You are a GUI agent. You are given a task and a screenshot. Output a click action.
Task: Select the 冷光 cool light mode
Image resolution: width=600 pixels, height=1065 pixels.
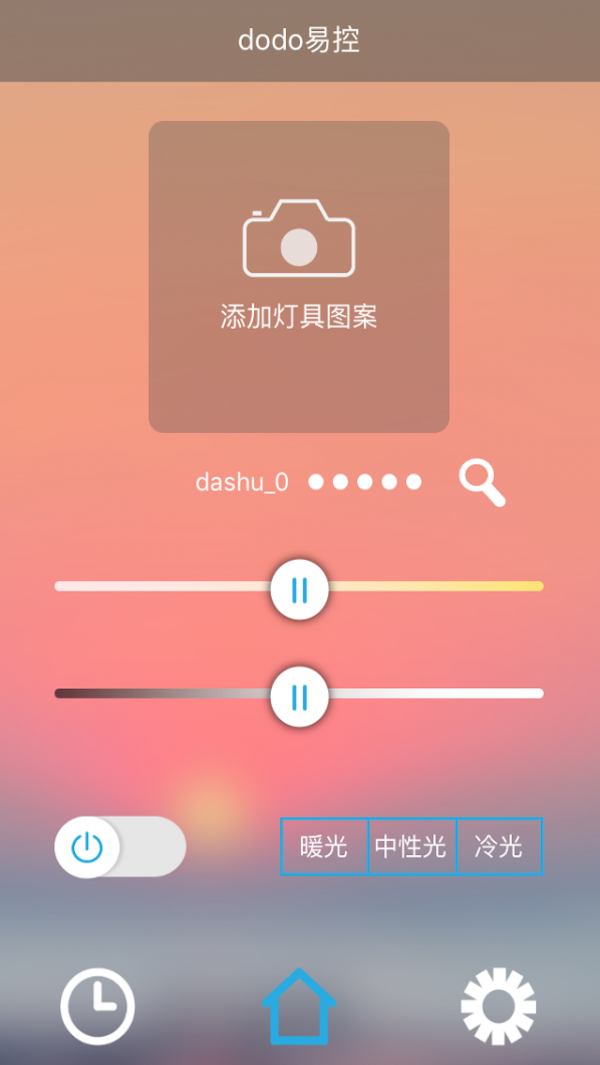coord(499,847)
